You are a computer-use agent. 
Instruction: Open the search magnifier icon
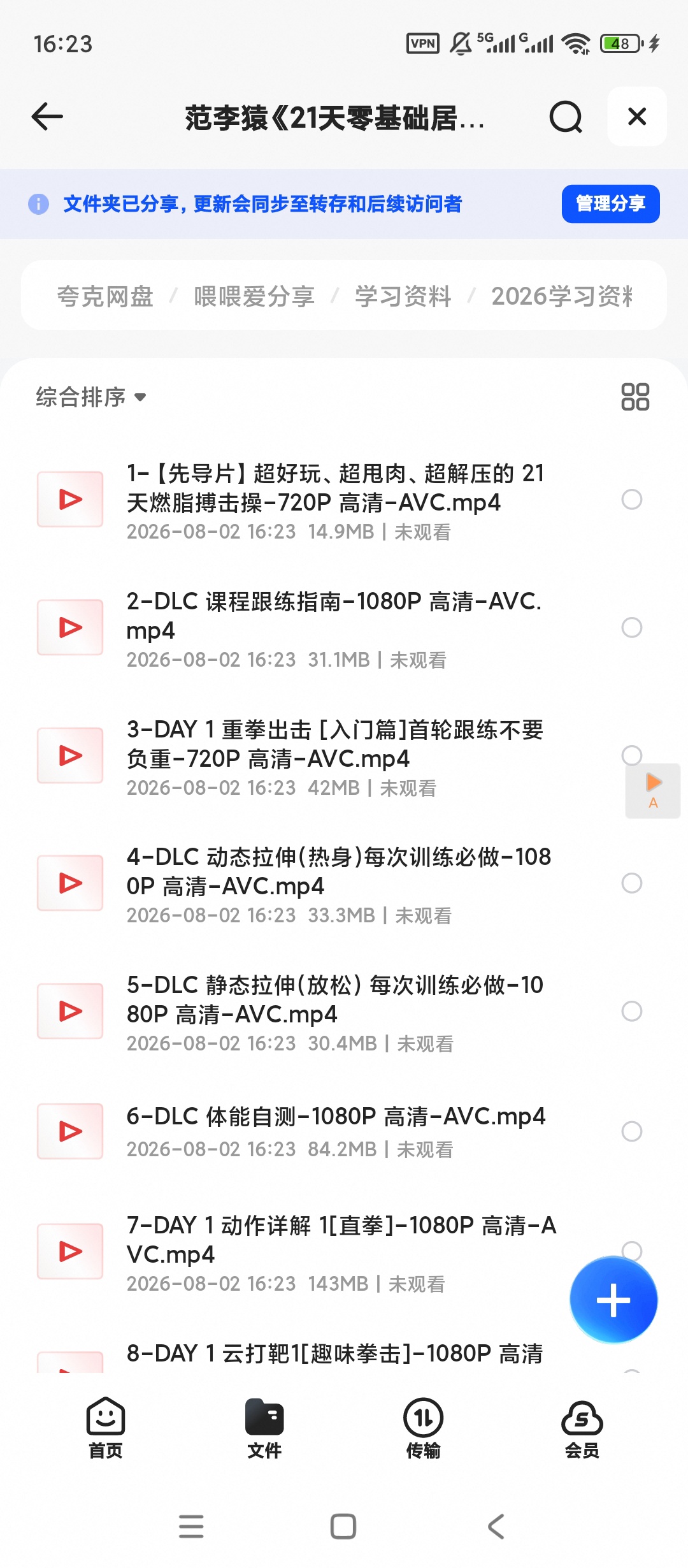click(566, 117)
